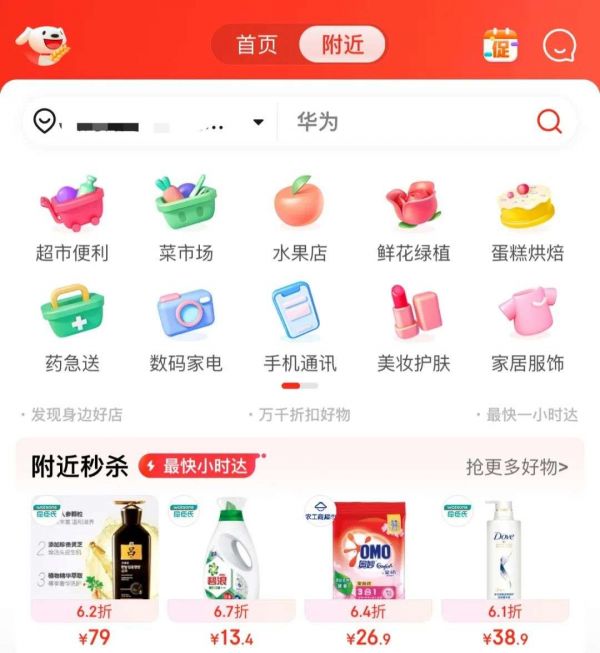This screenshot has width=600, height=653.
Task: Switch to the 首页 tab
Action: point(256,45)
